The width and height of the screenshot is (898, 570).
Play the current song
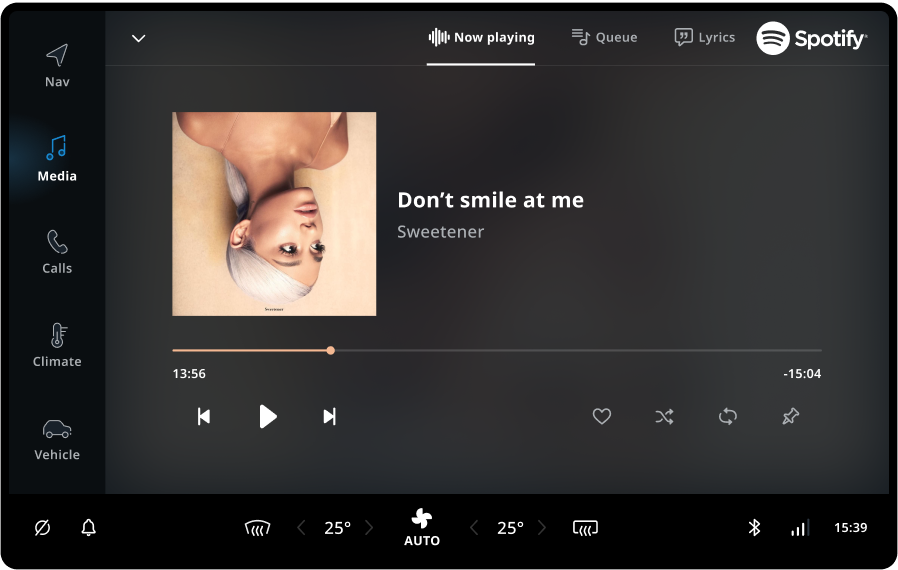(x=267, y=417)
